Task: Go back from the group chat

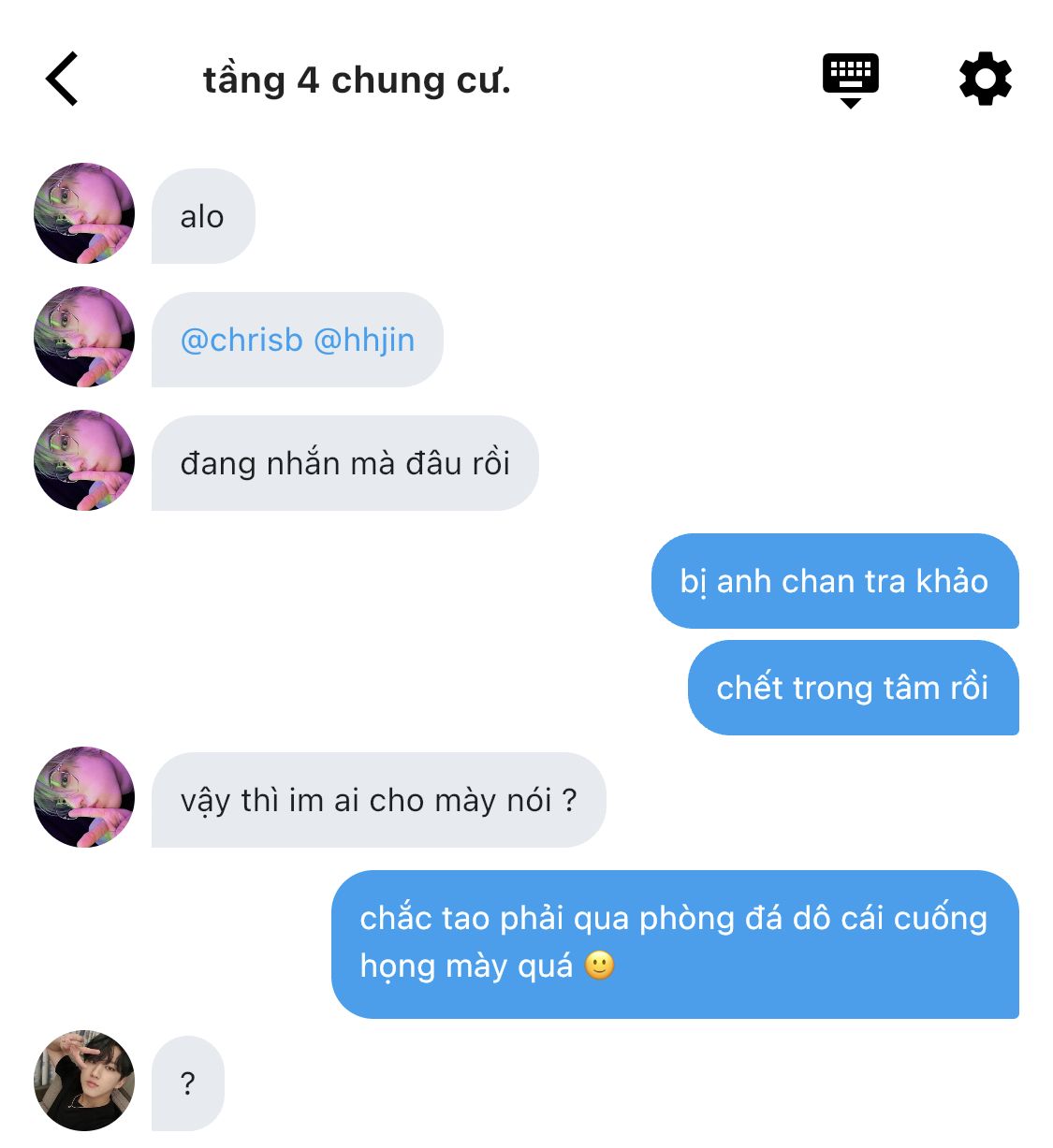Action: tap(62, 80)
